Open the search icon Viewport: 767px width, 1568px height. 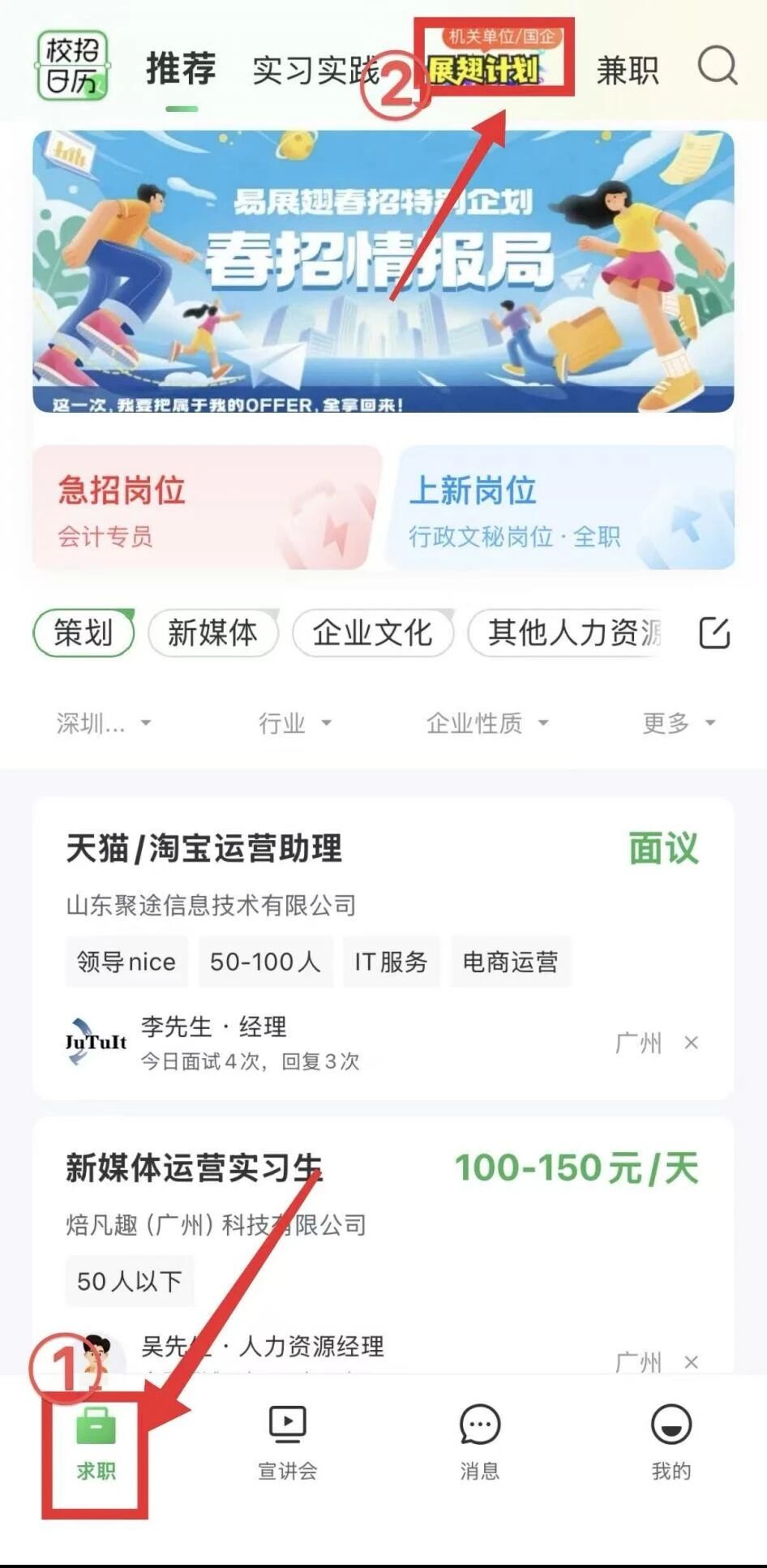tap(718, 66)
